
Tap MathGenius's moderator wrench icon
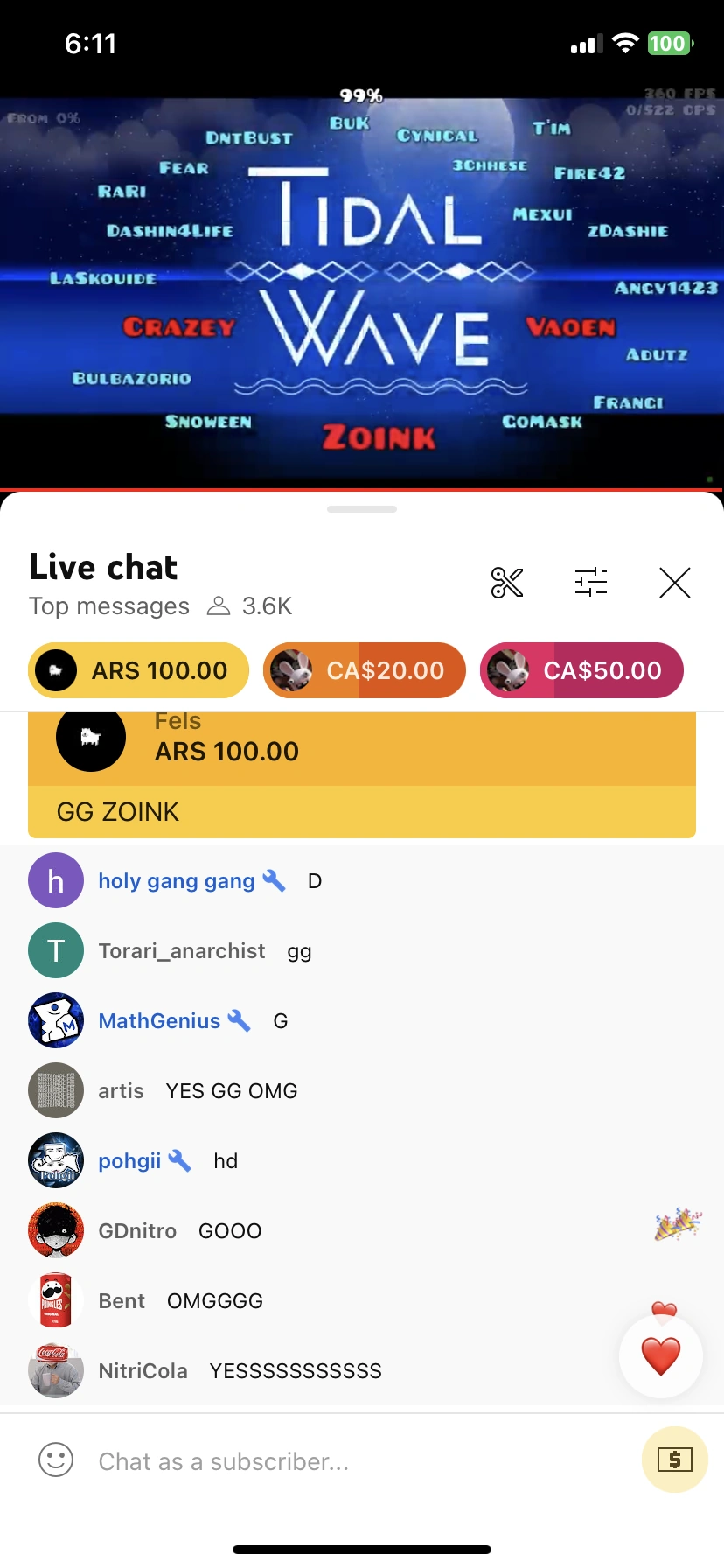238,1019
